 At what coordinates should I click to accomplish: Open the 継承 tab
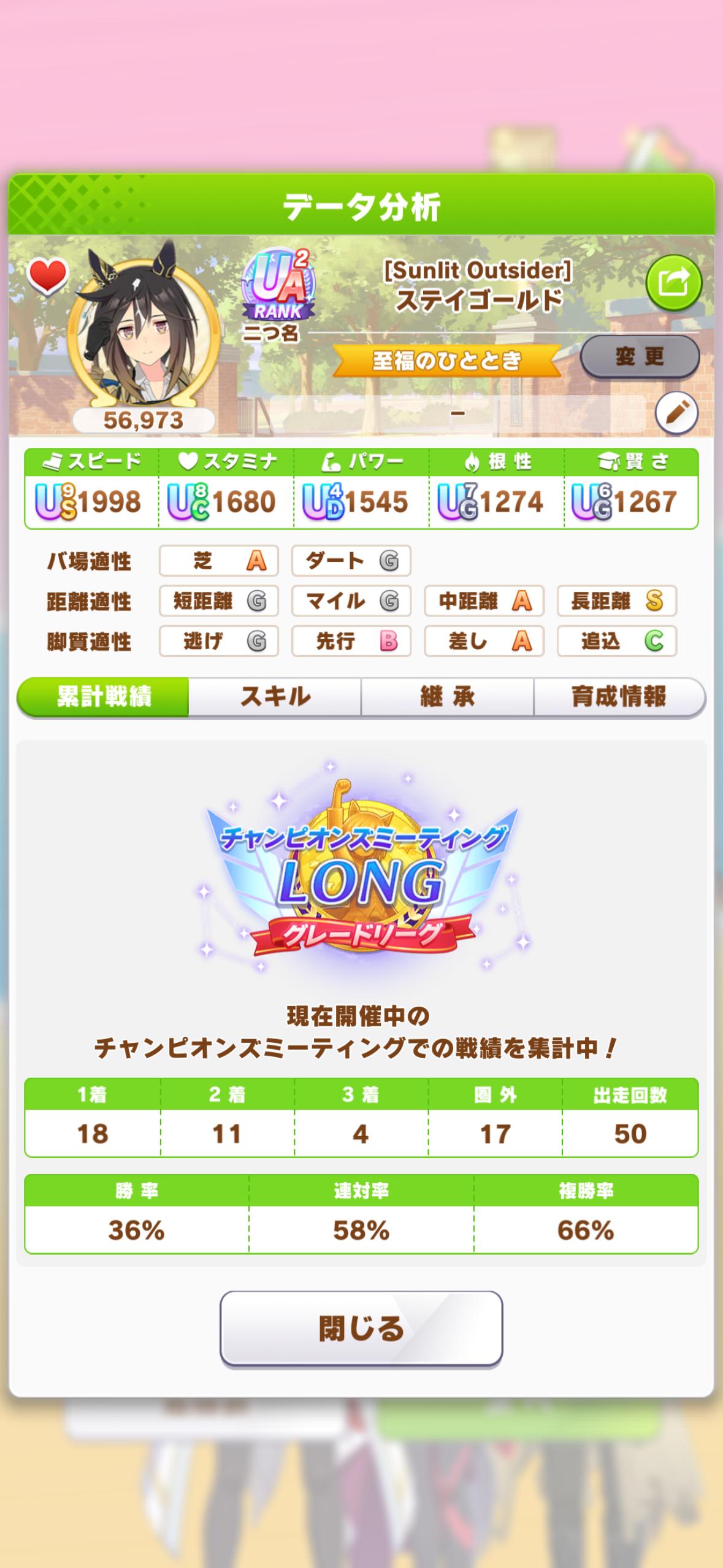(447, 697)
